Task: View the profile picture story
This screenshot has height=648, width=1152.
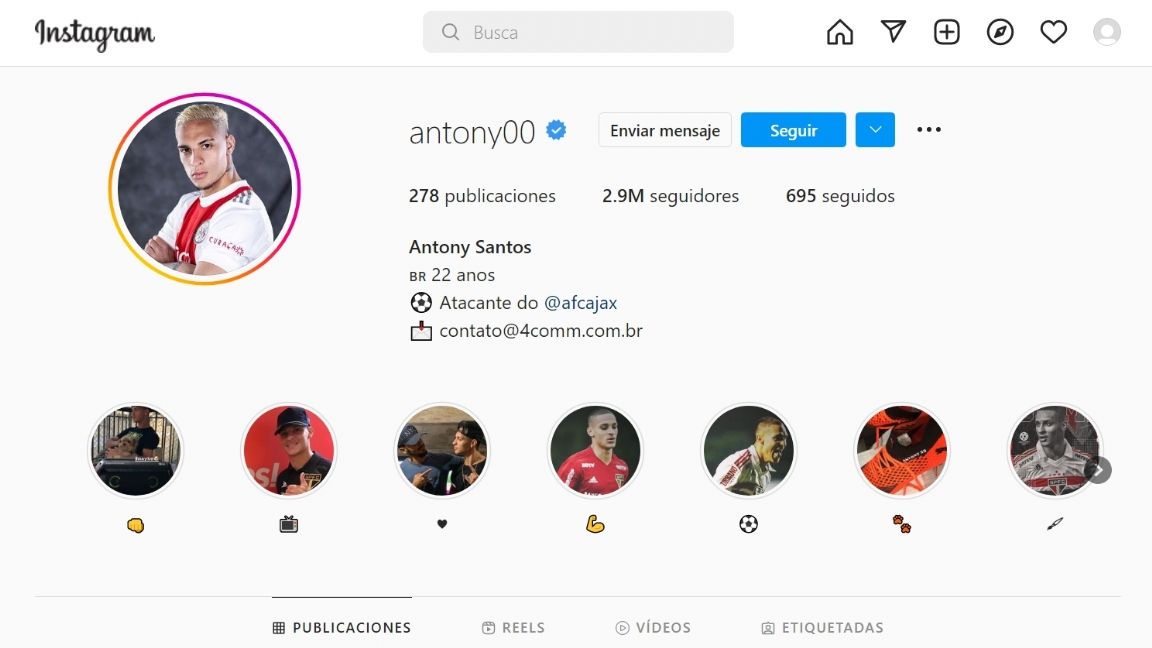Action: pyautogui.click(x=205, y=189)
